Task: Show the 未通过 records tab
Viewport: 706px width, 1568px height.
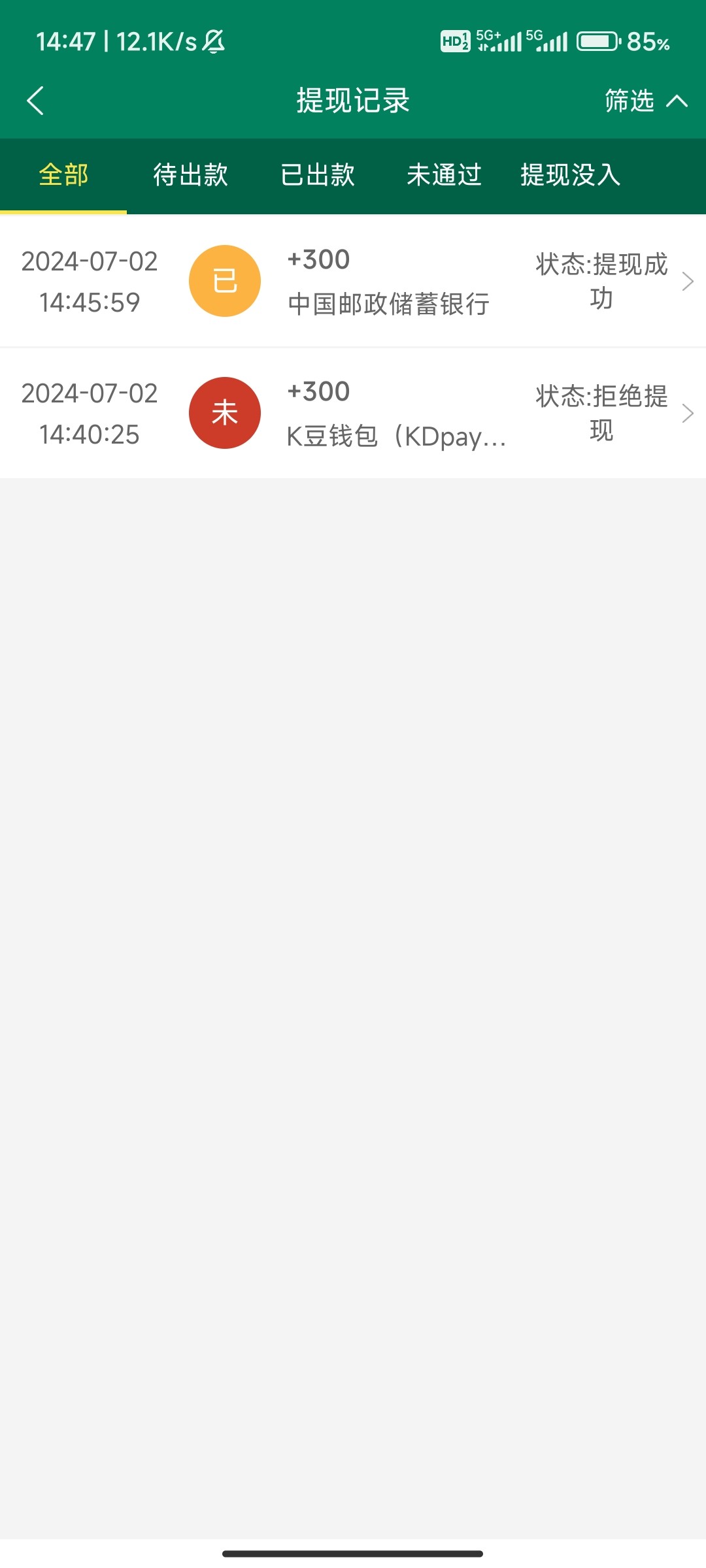Action: tap(444, 175)
